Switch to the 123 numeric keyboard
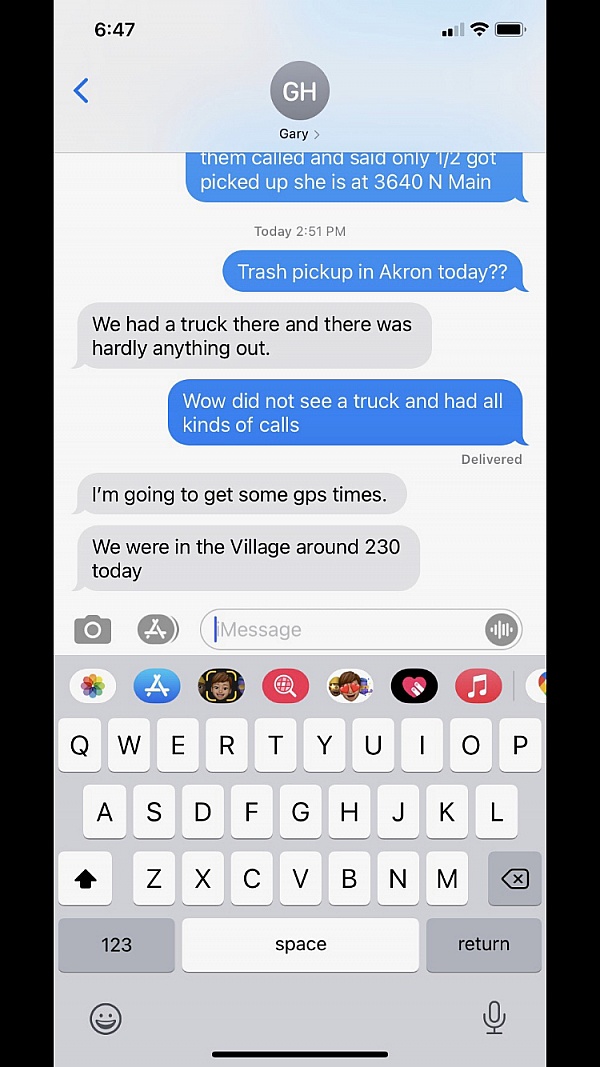Image resolution: width=600 pixels, height=1067 pixels. [116, 944]
